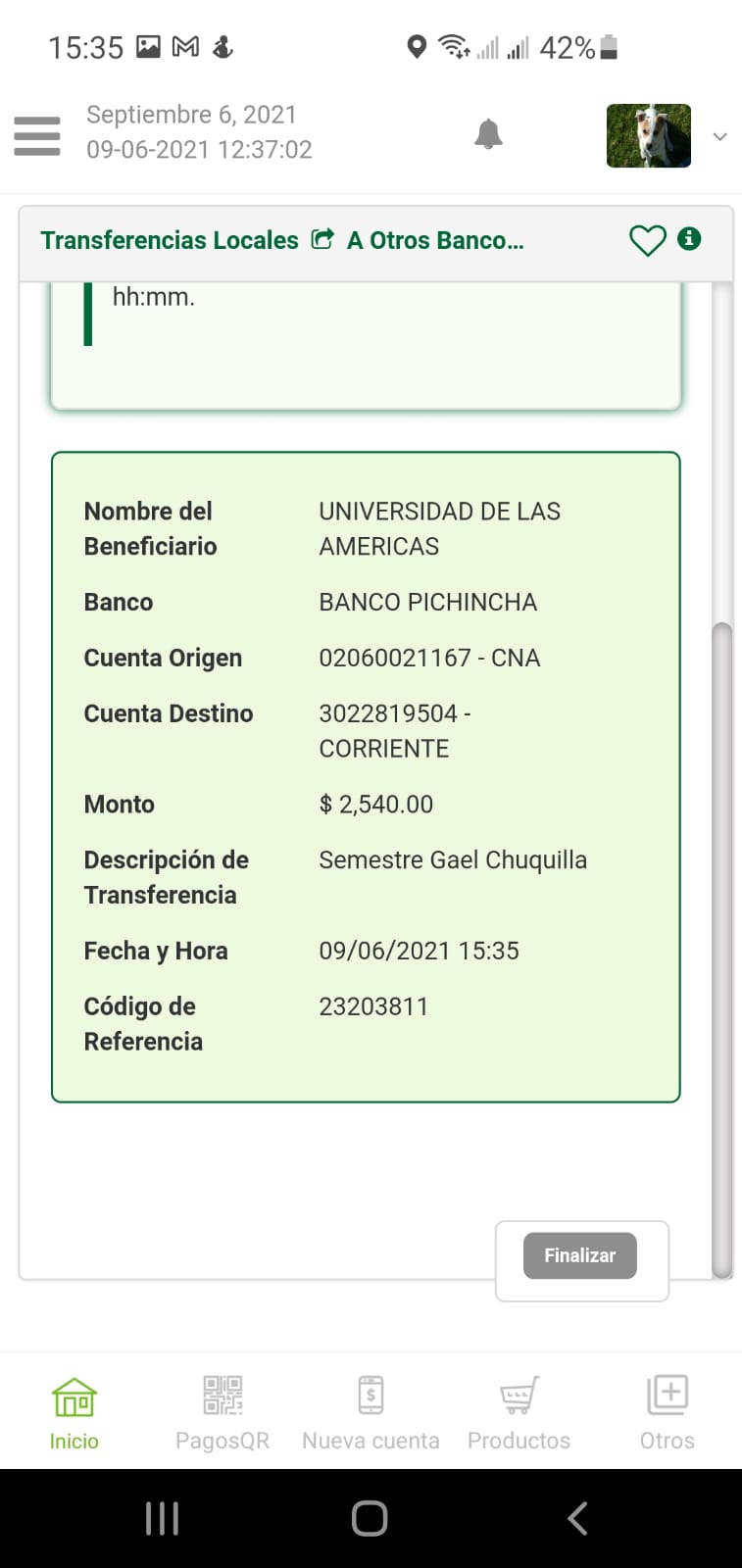
Task: Open the hamburger drawer menu
Action: tap(37, 135)
